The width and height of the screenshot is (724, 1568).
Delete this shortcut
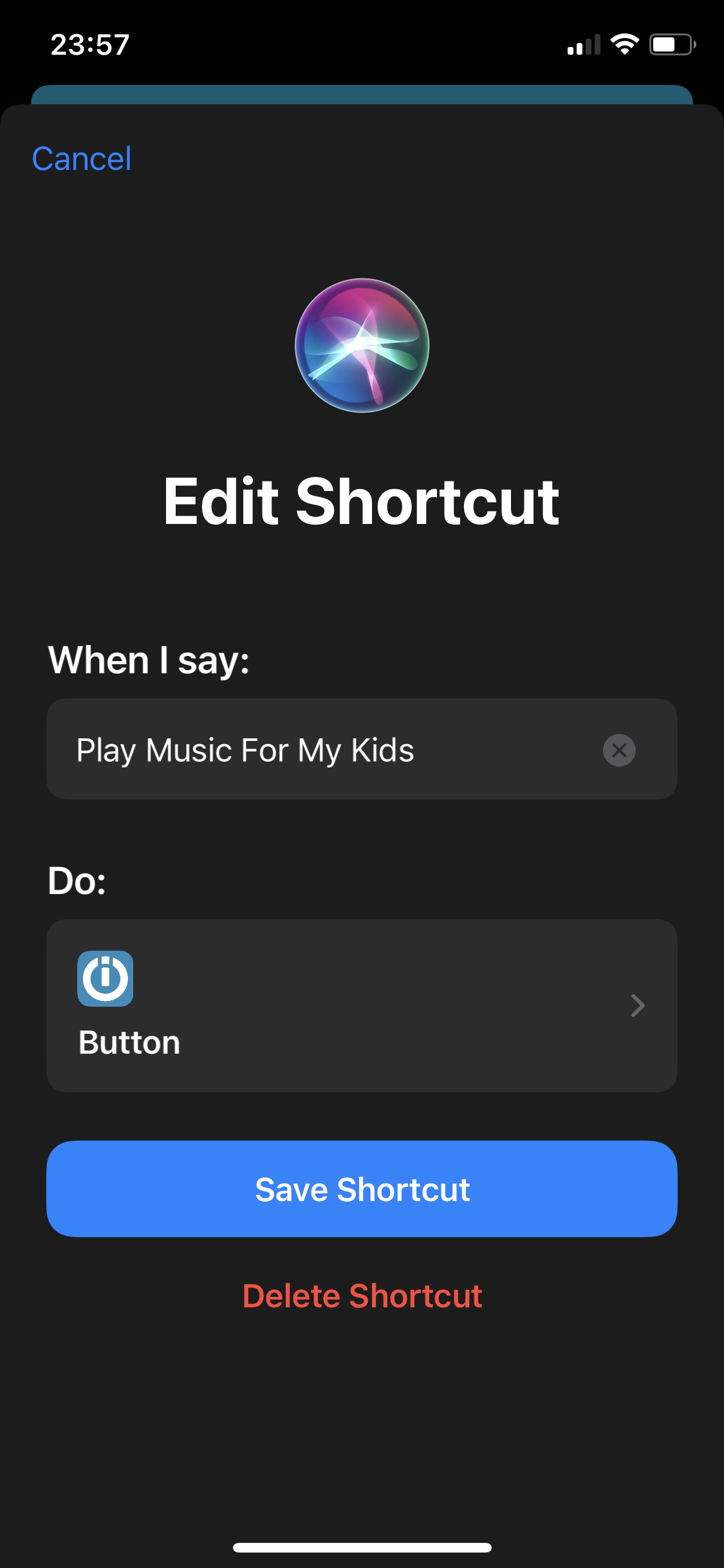[362, 1296]
